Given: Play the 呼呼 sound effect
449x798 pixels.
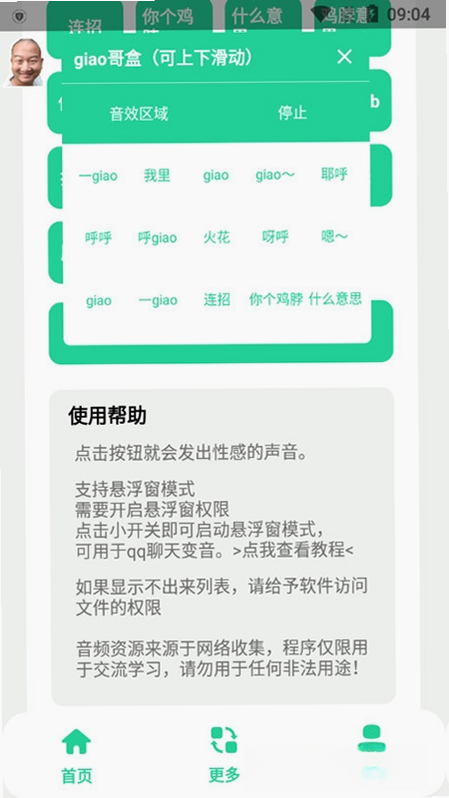Looking at the screenshot, I should [x=98, y=238].
